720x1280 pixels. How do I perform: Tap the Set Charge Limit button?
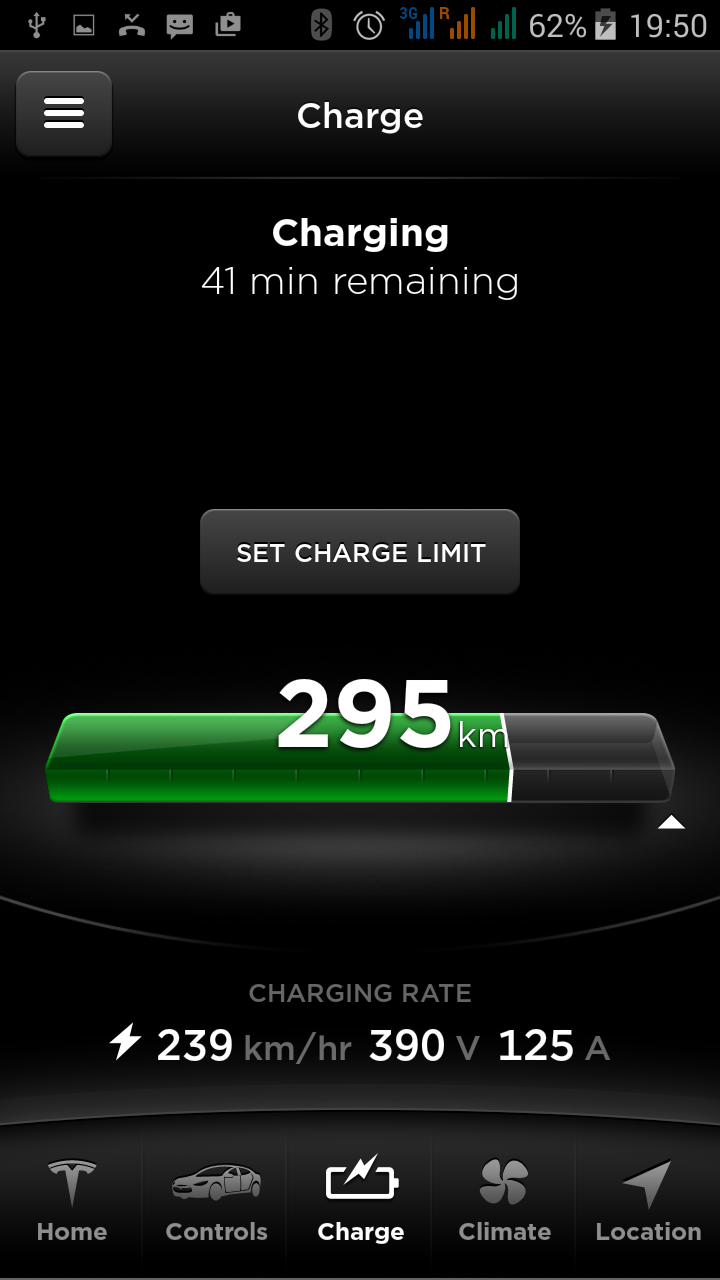[x=360, y=552]
